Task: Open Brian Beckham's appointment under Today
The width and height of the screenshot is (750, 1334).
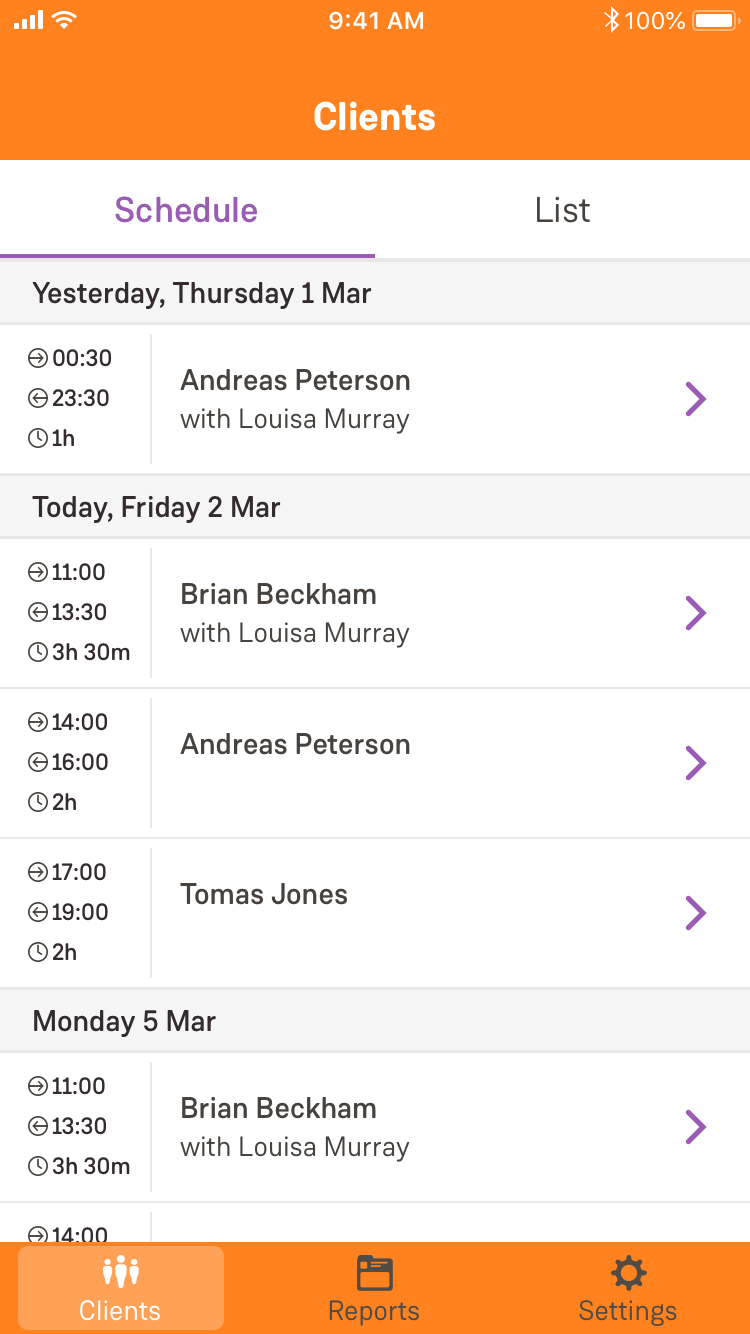Action: (x=375, y=613)
